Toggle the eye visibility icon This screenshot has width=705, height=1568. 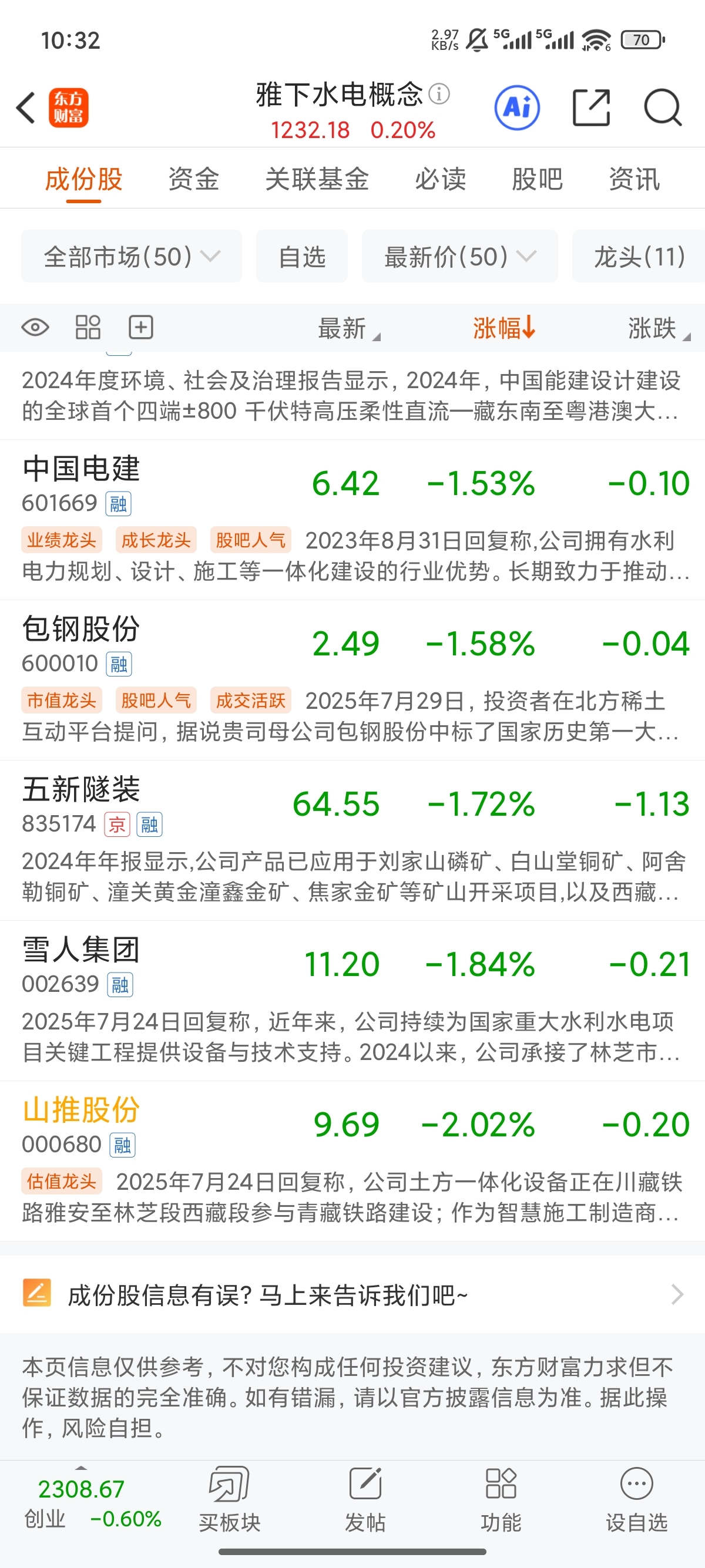tap(35, 328)
